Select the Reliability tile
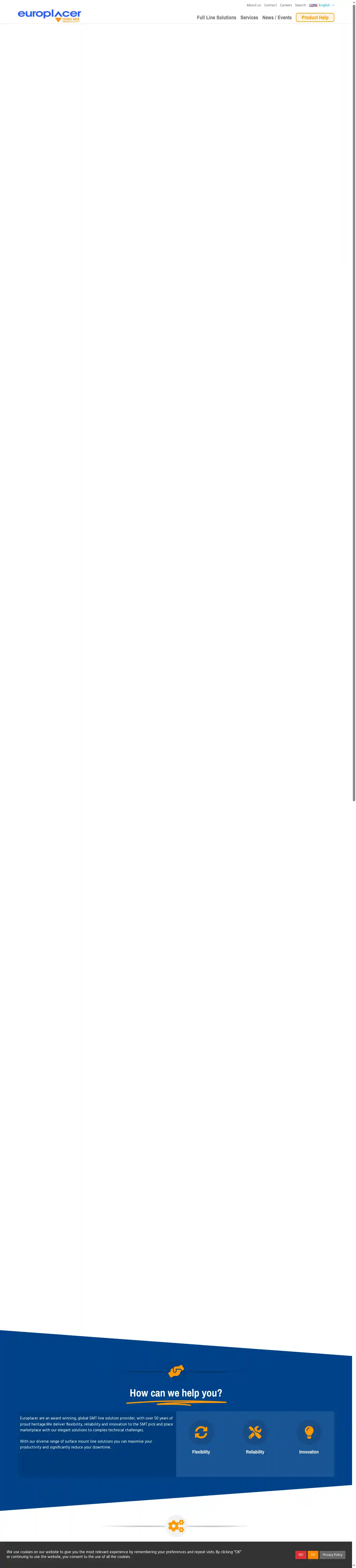356x1568 pixels. click(x=255, y=1439)
